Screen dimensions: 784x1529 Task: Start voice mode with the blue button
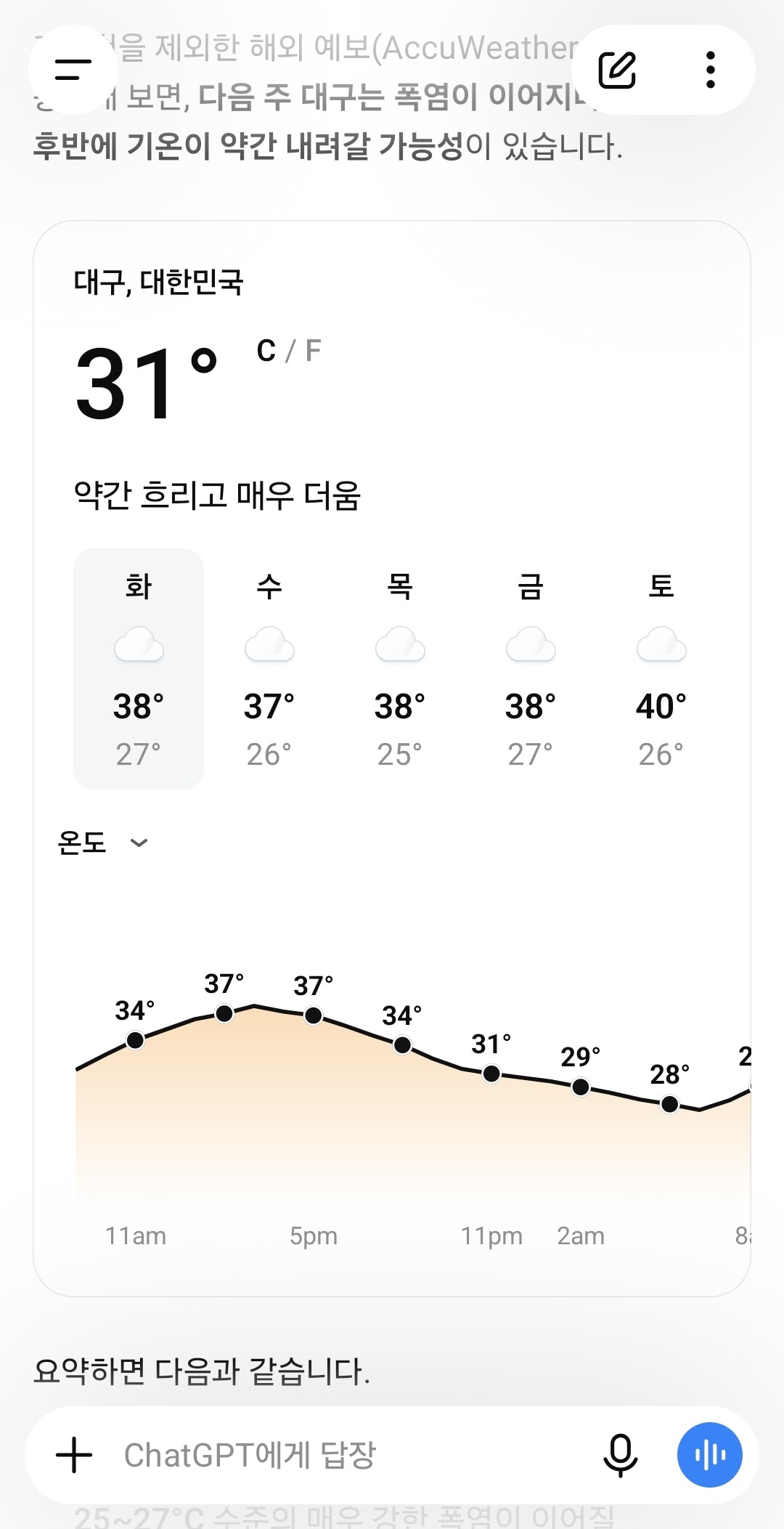pyautogui.click(x=709, y=1455)
